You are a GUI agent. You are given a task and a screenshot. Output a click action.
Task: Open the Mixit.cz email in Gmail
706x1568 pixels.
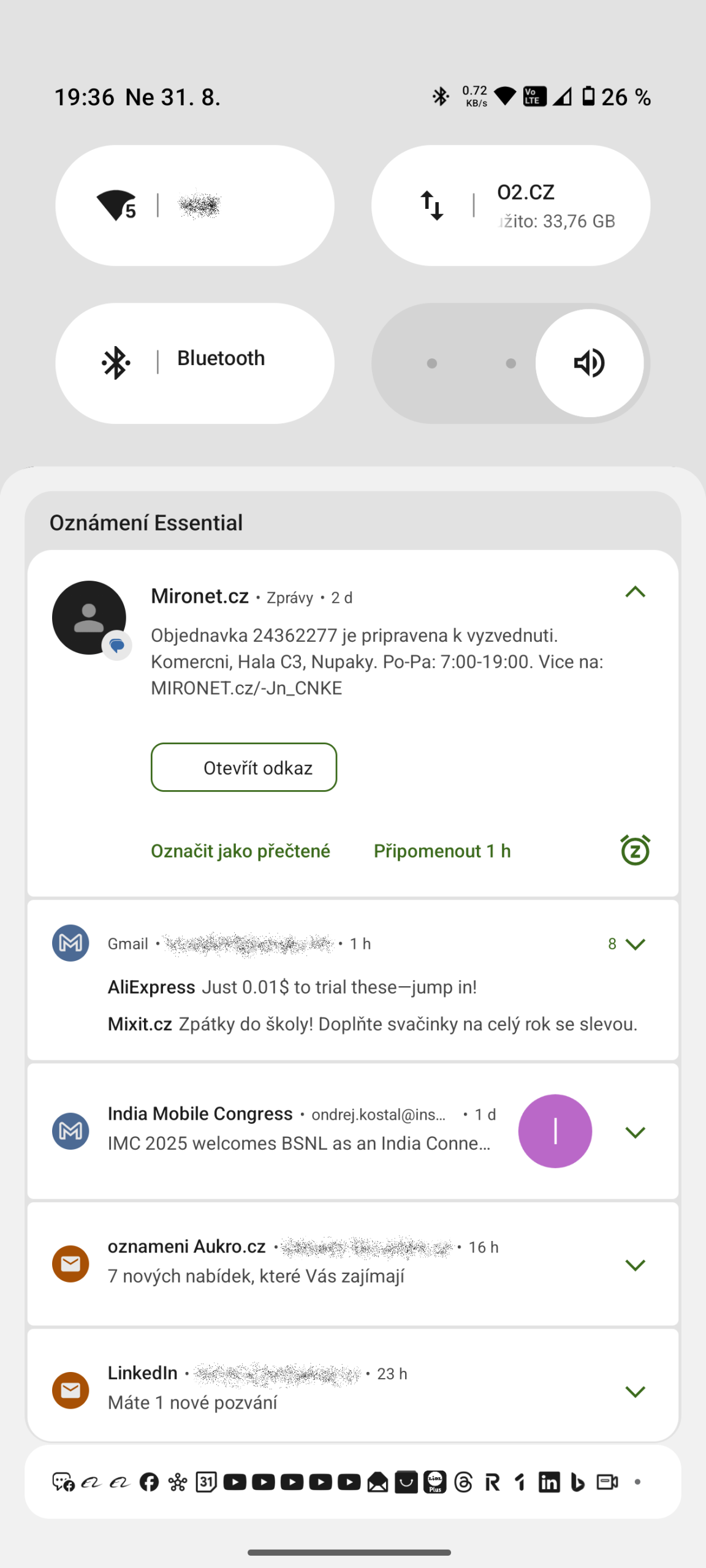pyautogui.click(x=373, y=1023)
